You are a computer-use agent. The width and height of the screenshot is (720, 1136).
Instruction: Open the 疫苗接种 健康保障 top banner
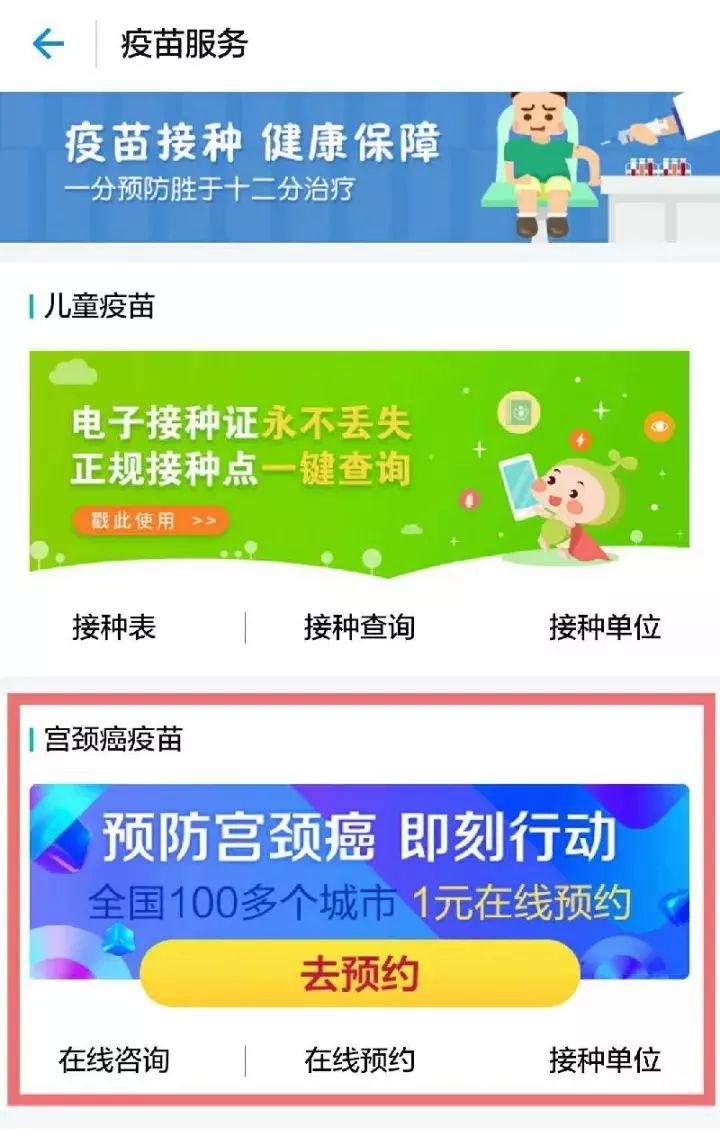pos(360,167)
